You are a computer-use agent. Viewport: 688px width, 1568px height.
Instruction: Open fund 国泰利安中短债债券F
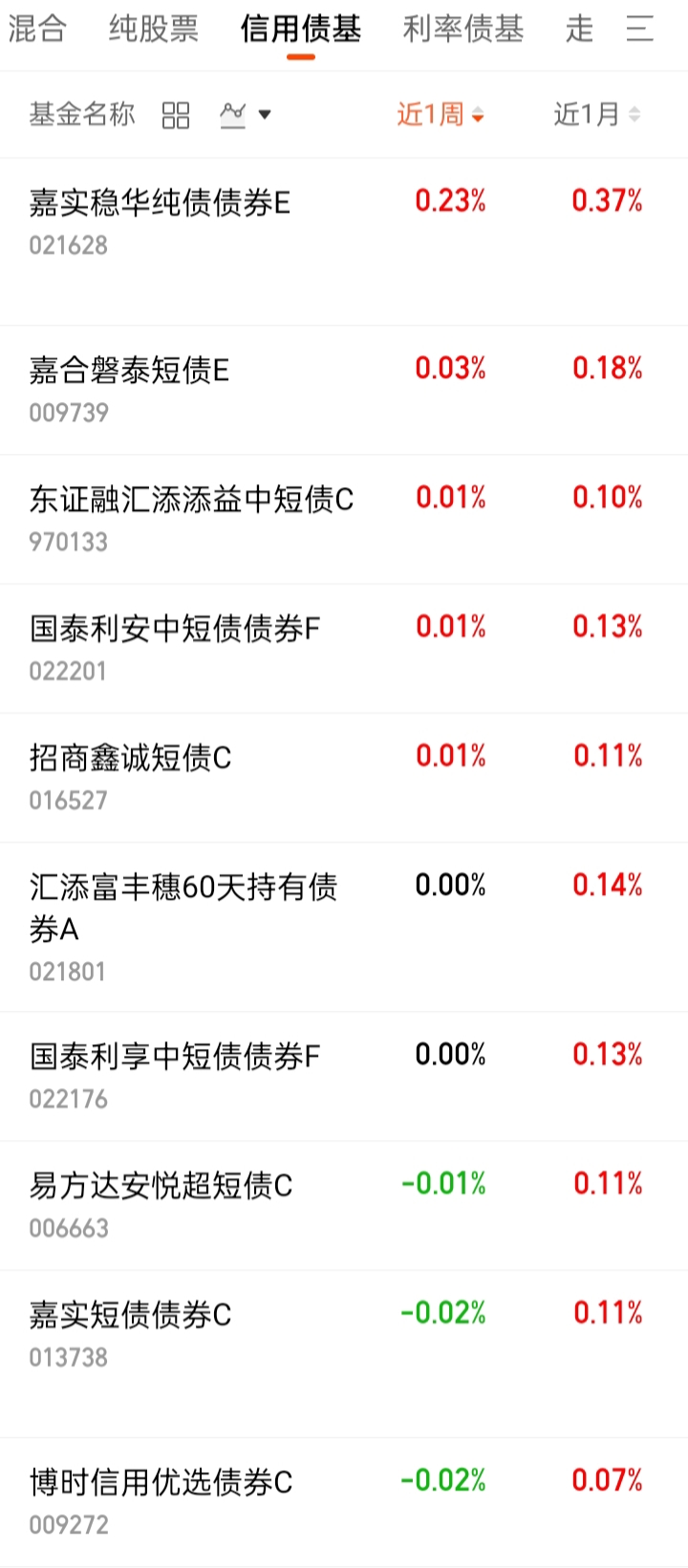click(344, 648)
